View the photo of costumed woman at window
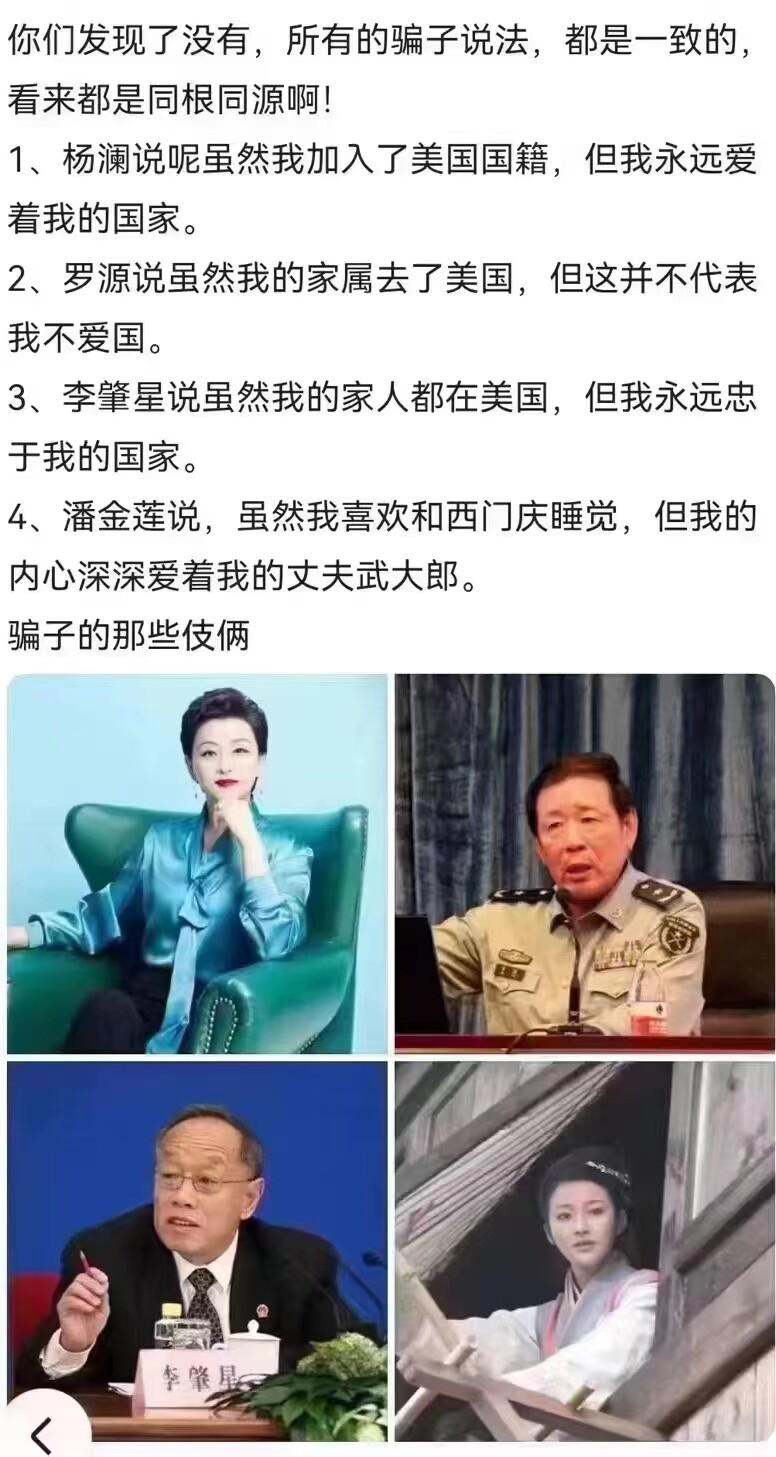 tap(584, 1250)
